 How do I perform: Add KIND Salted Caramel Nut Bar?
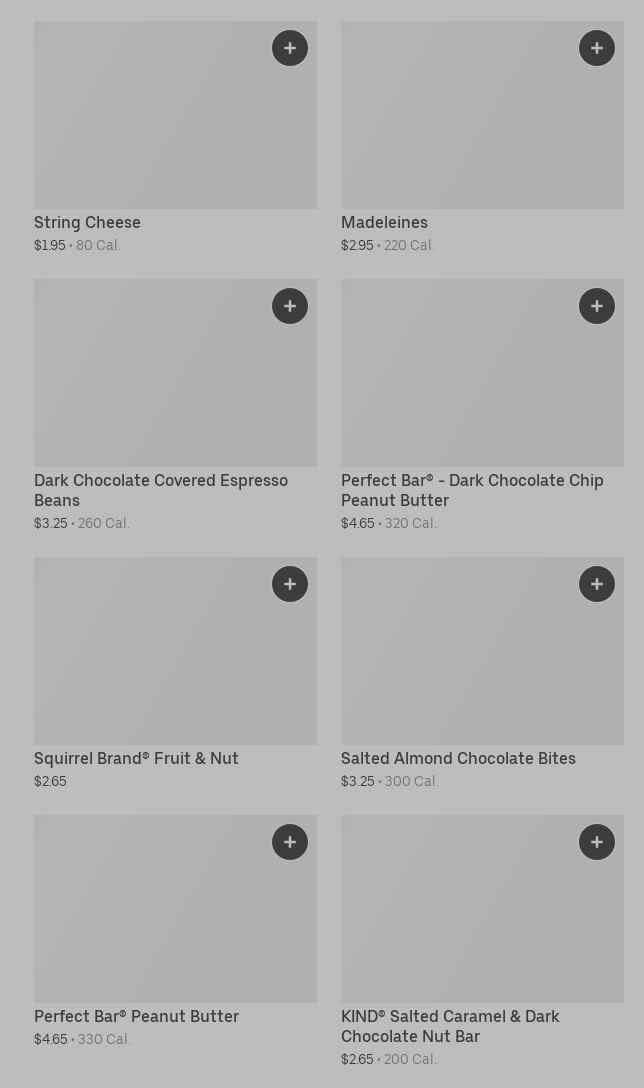[x=597, y=842]
